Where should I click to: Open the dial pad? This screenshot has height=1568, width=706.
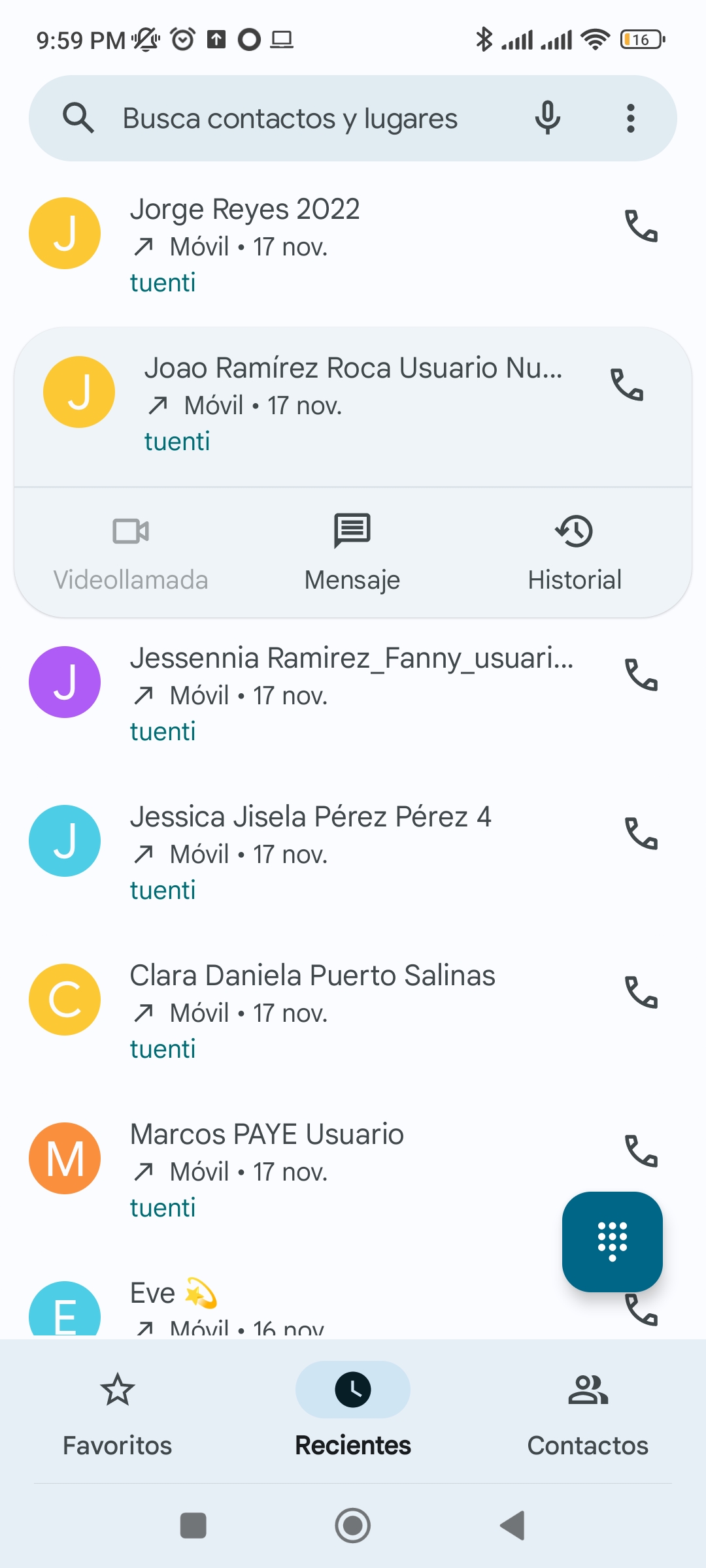click(612, 1241)
